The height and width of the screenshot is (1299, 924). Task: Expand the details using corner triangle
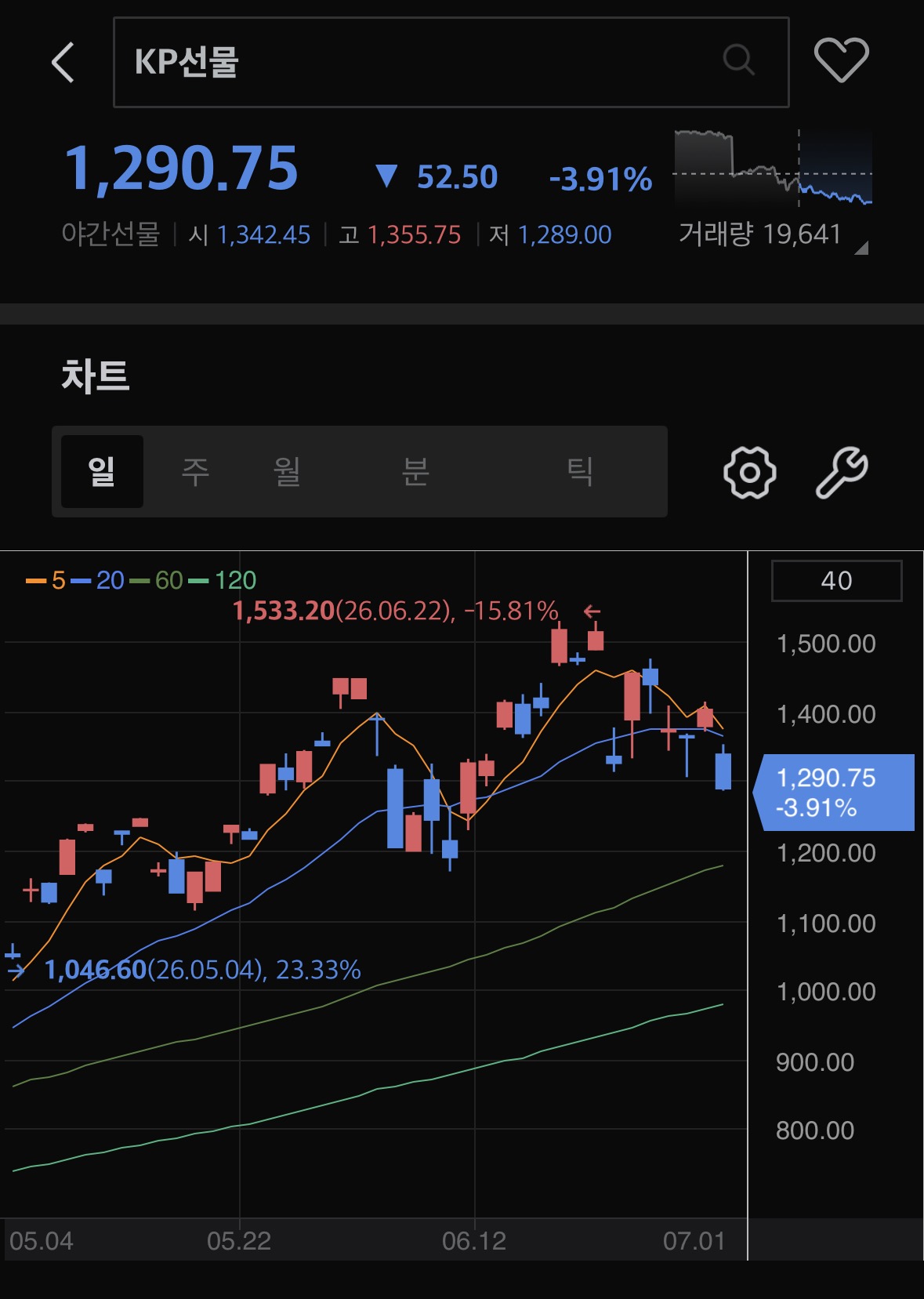tap(861, 249)
